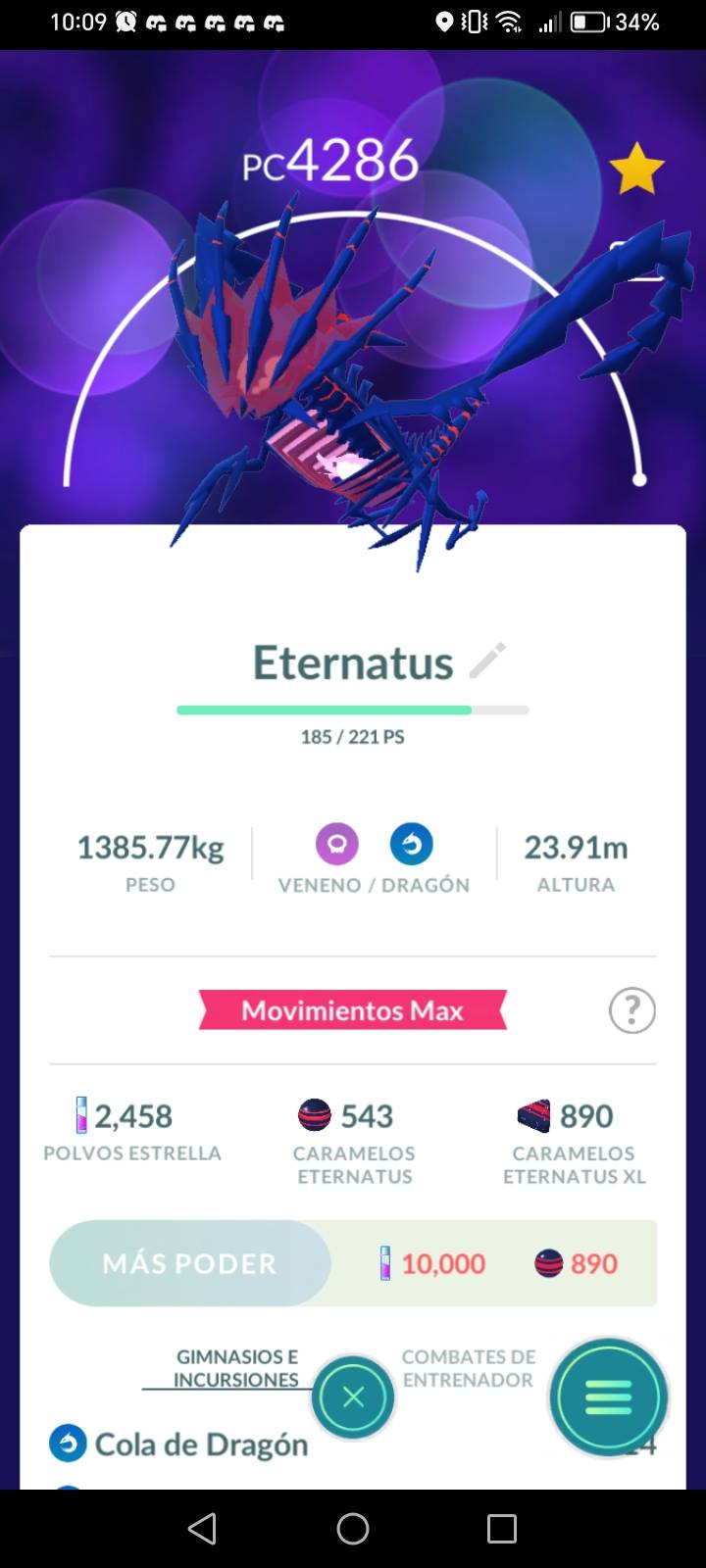Edit Eternatus nickname with pencil icon
This screenshot has height=1568, width=706.
487,661
